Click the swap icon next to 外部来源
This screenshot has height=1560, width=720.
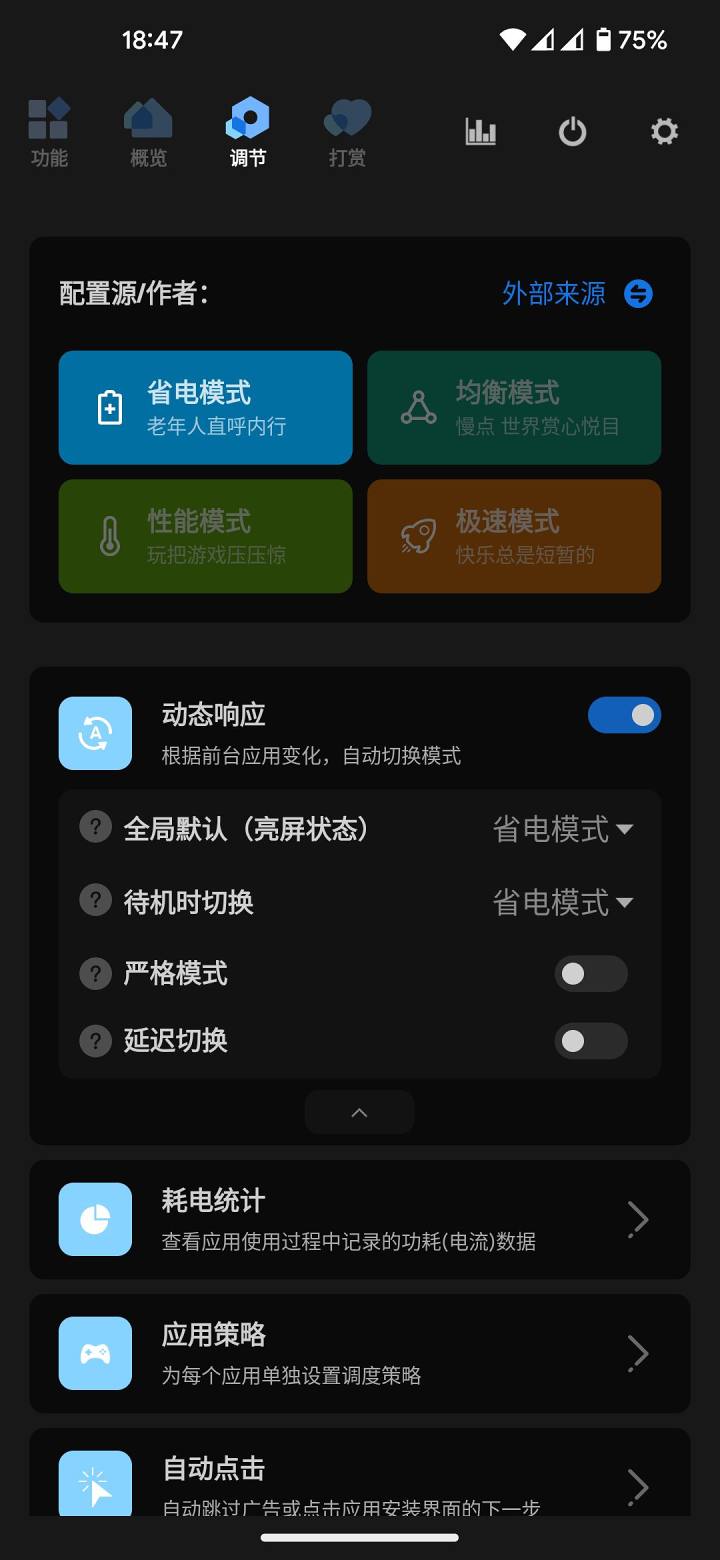(x=639, y=293)
